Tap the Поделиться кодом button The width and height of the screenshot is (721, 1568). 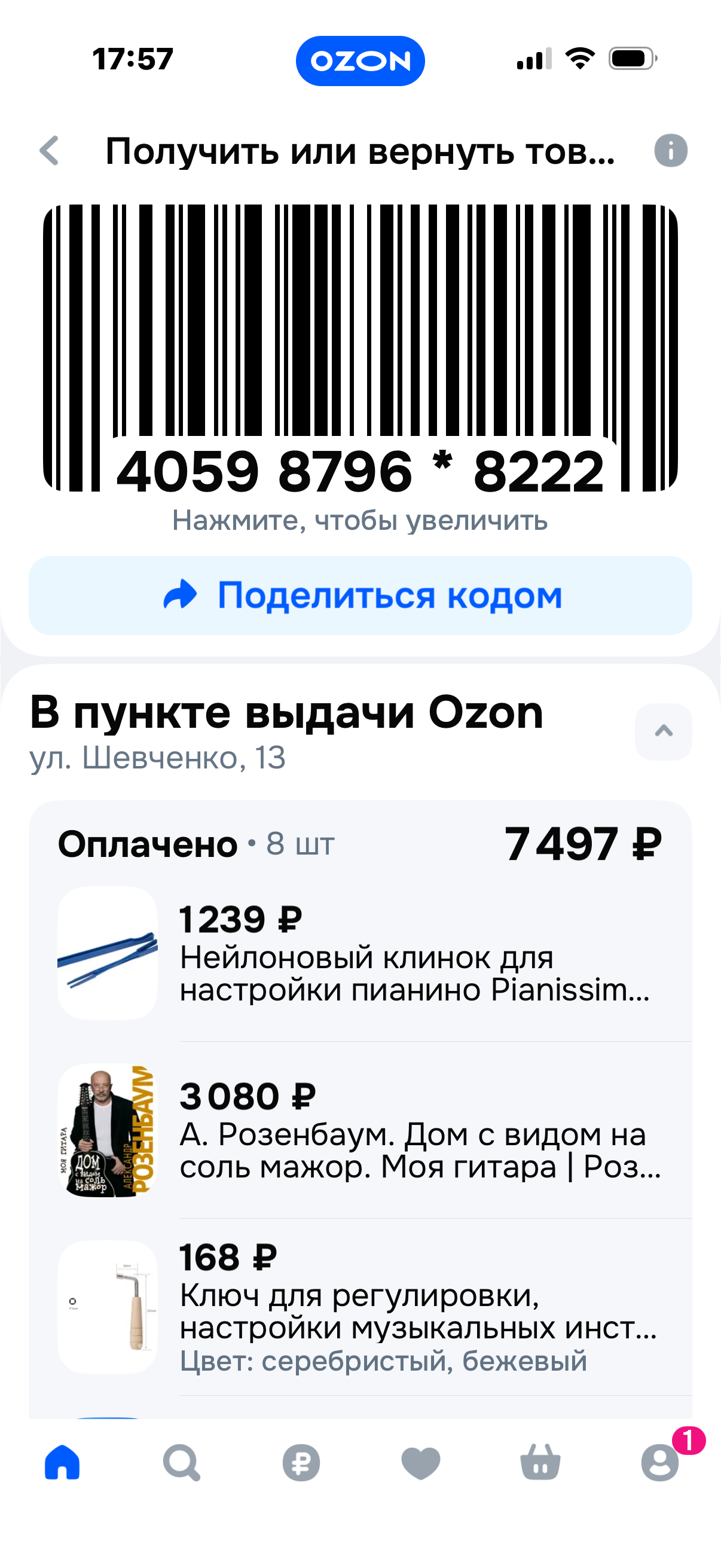[x=360, y=595]
